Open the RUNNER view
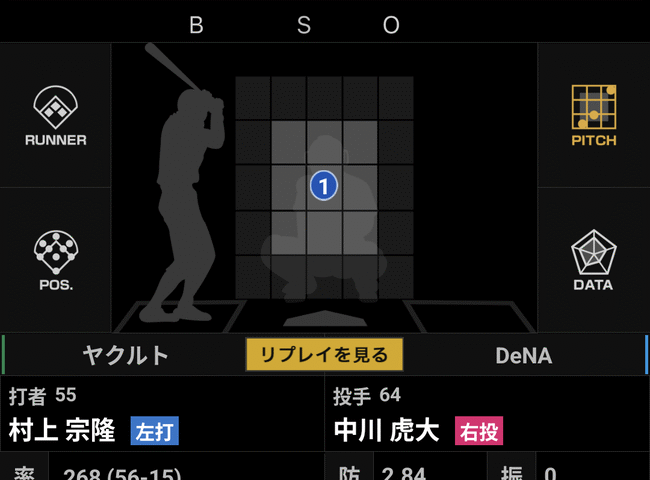Screen dimensions: 650x480 tap(56, 116)
